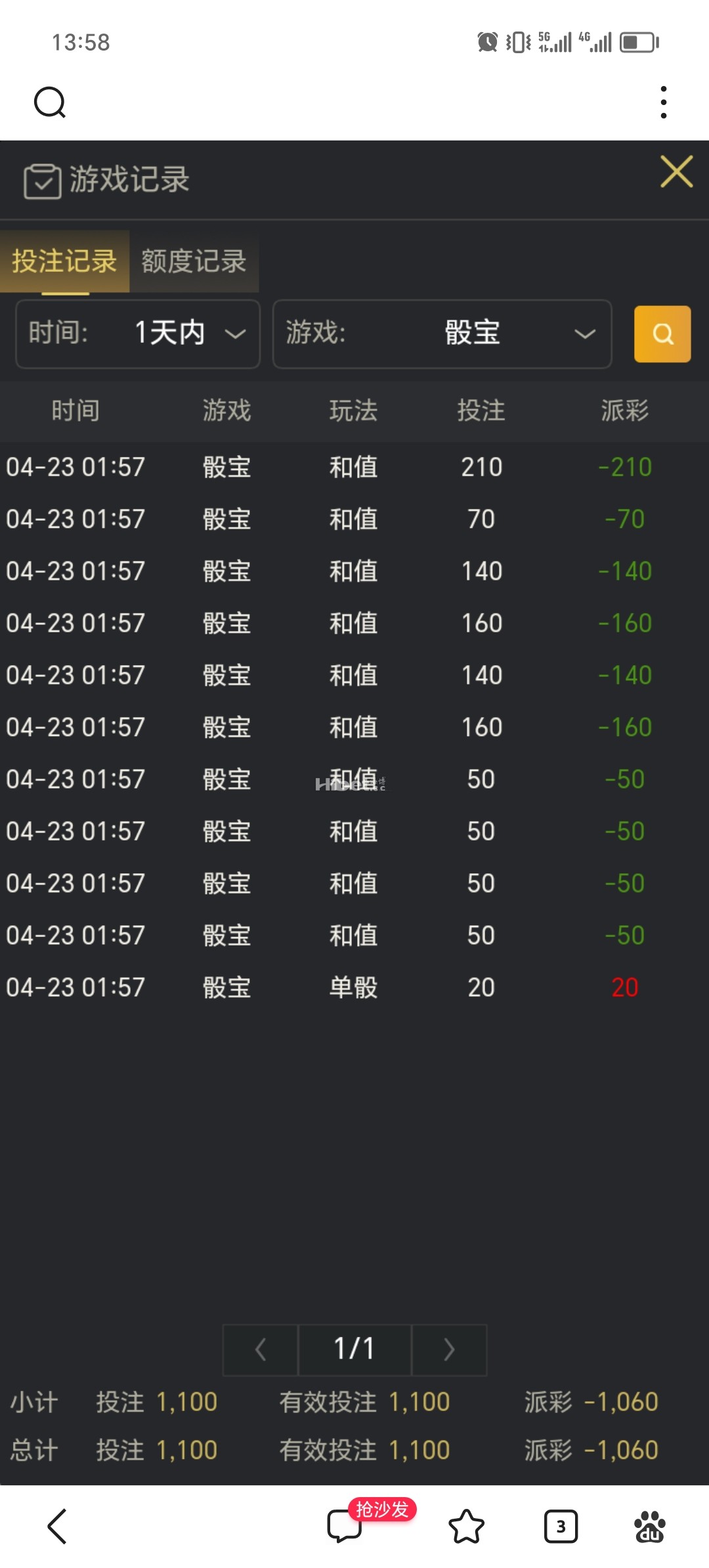Expand the 时间 dropdown showing 1天内
Screen dimensions: 709x1568
[138, 334]
